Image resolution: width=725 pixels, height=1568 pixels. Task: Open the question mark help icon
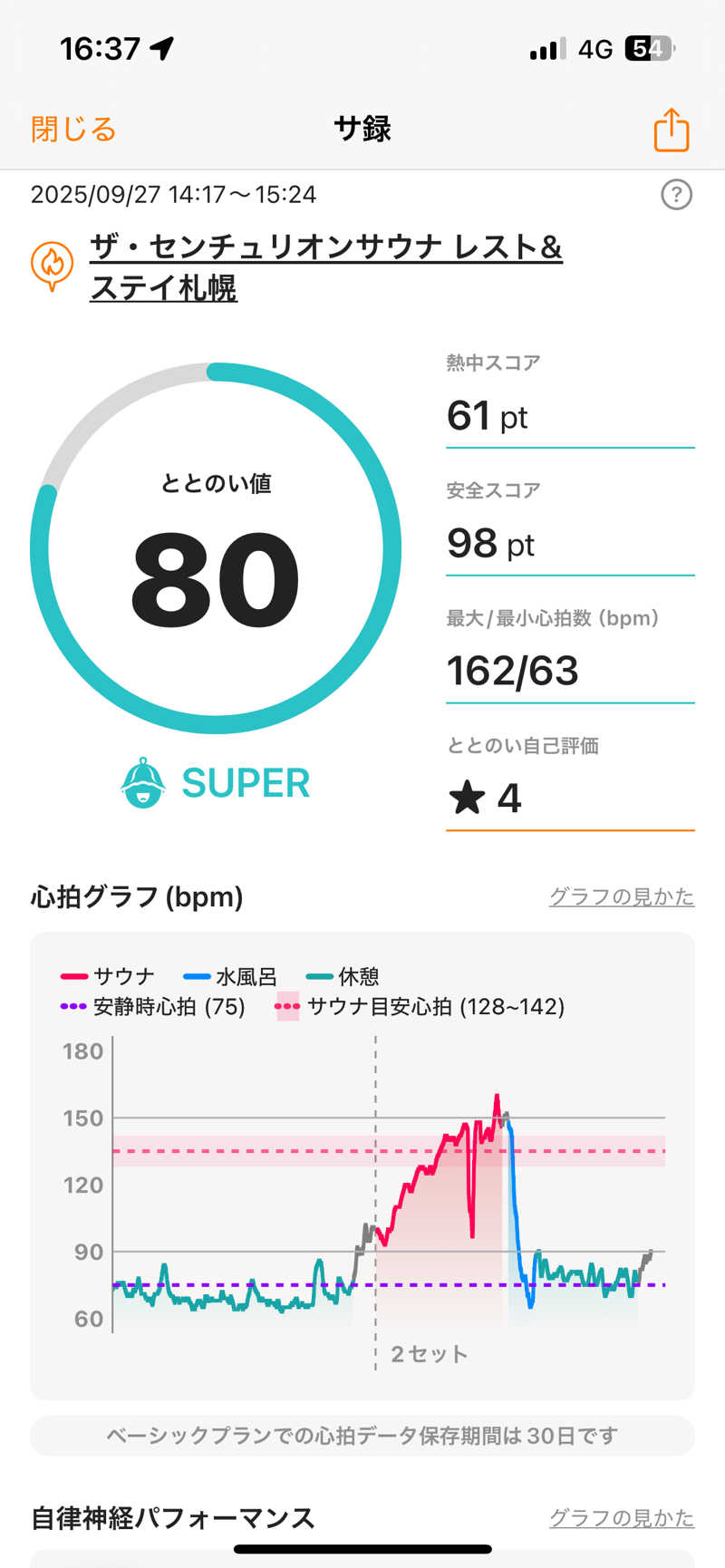(x=676, y=195)
